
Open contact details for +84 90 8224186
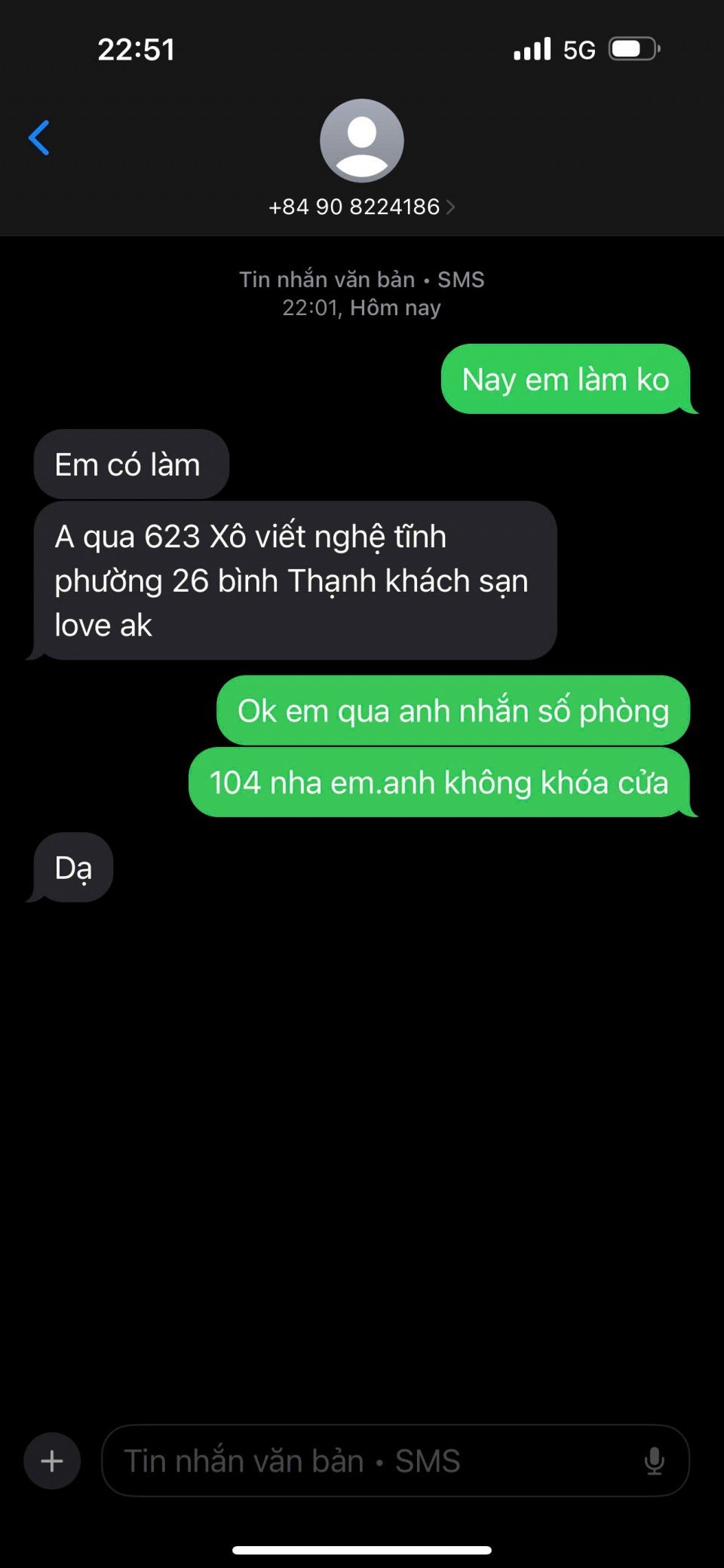[x=361, y=206]
